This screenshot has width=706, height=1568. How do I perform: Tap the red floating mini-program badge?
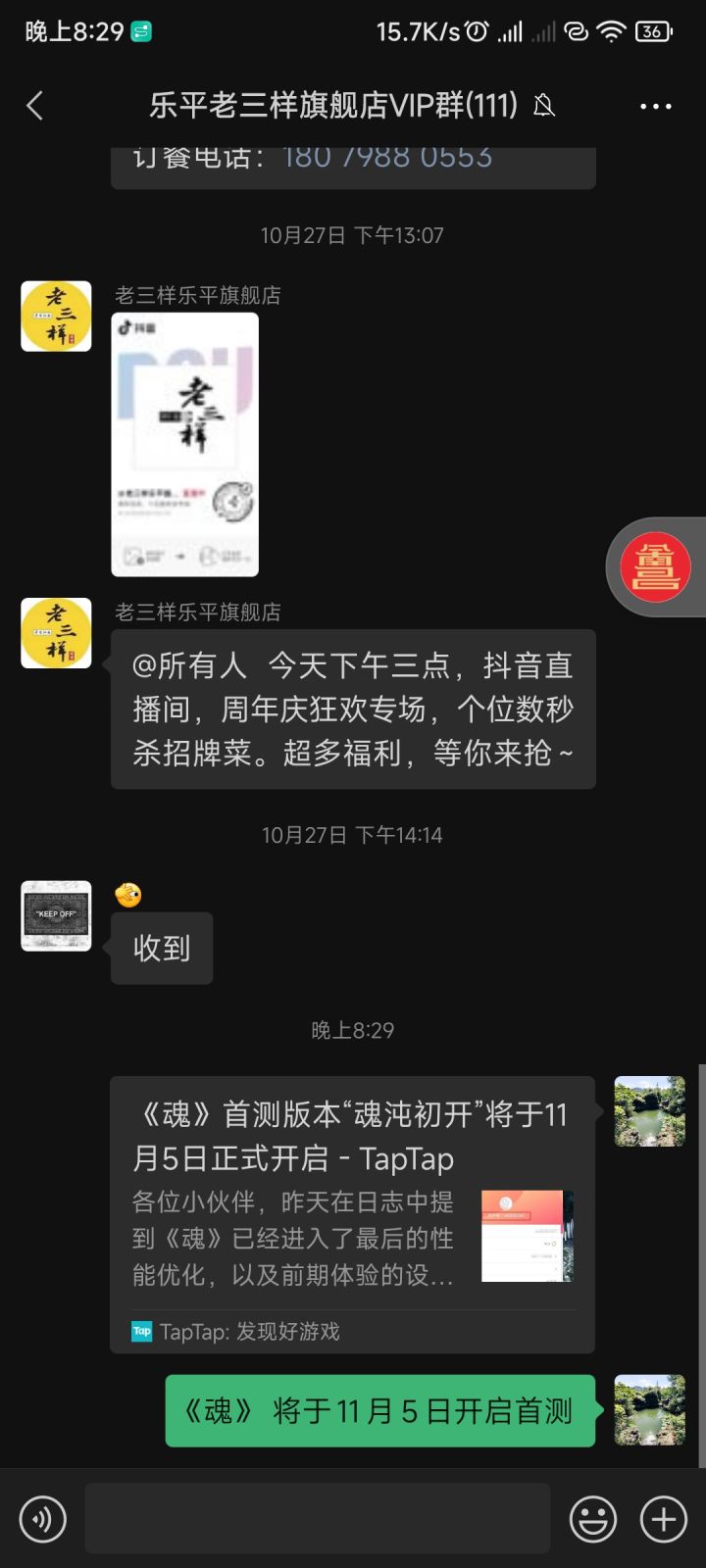[x=655, y=566]
